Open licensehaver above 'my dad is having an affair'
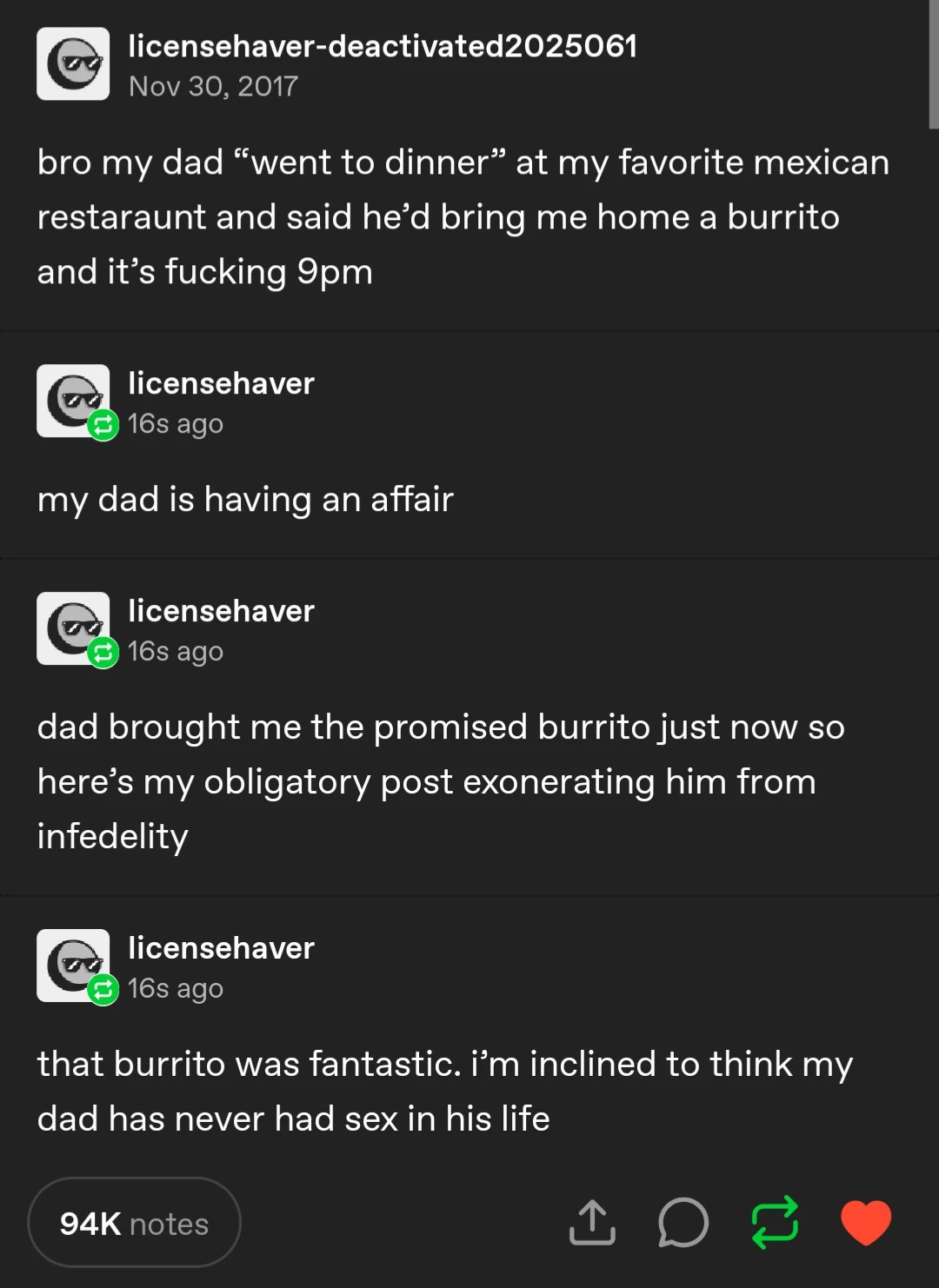This screenshot has width=939, height=1288. tap(221, 383)
